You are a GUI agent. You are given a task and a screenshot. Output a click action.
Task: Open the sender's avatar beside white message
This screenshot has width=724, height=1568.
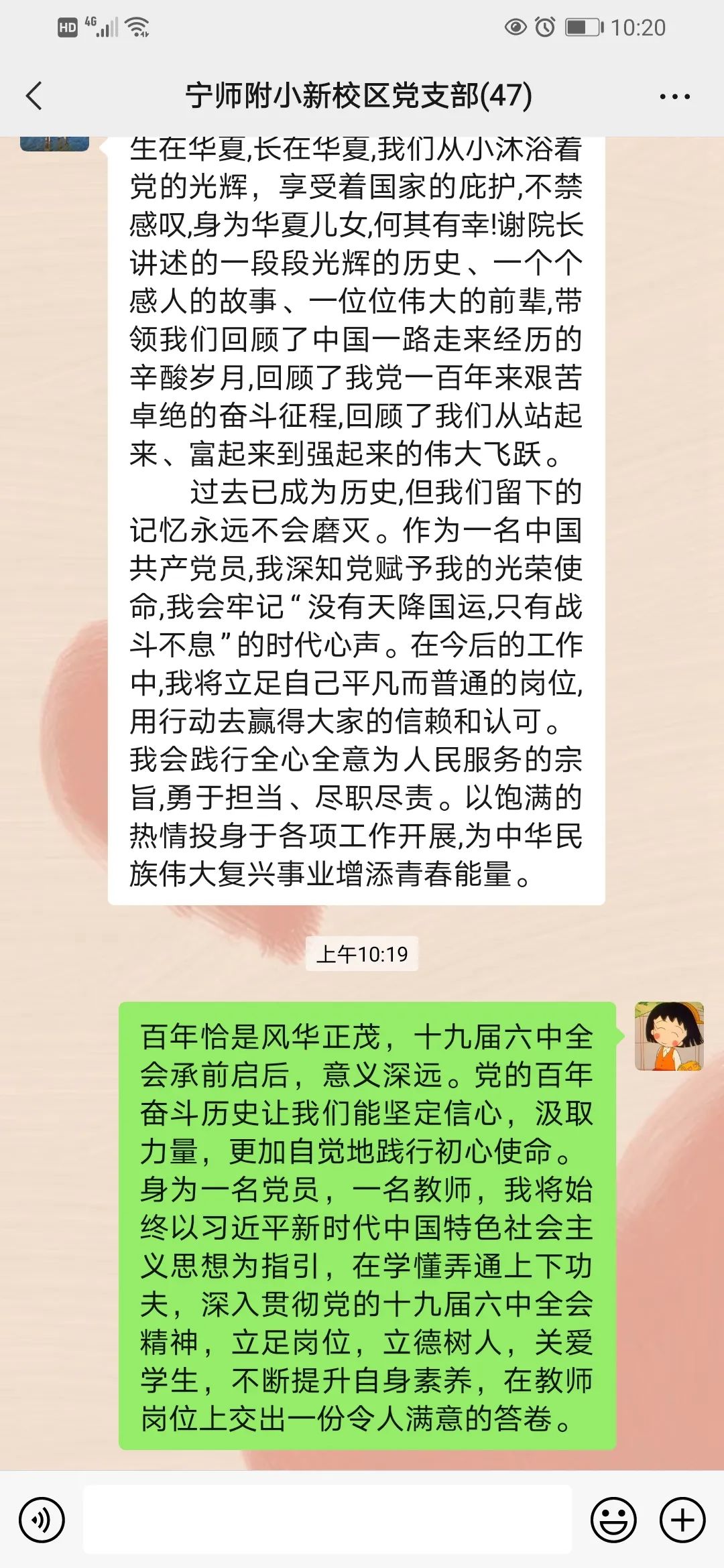(x=54, y=143)
